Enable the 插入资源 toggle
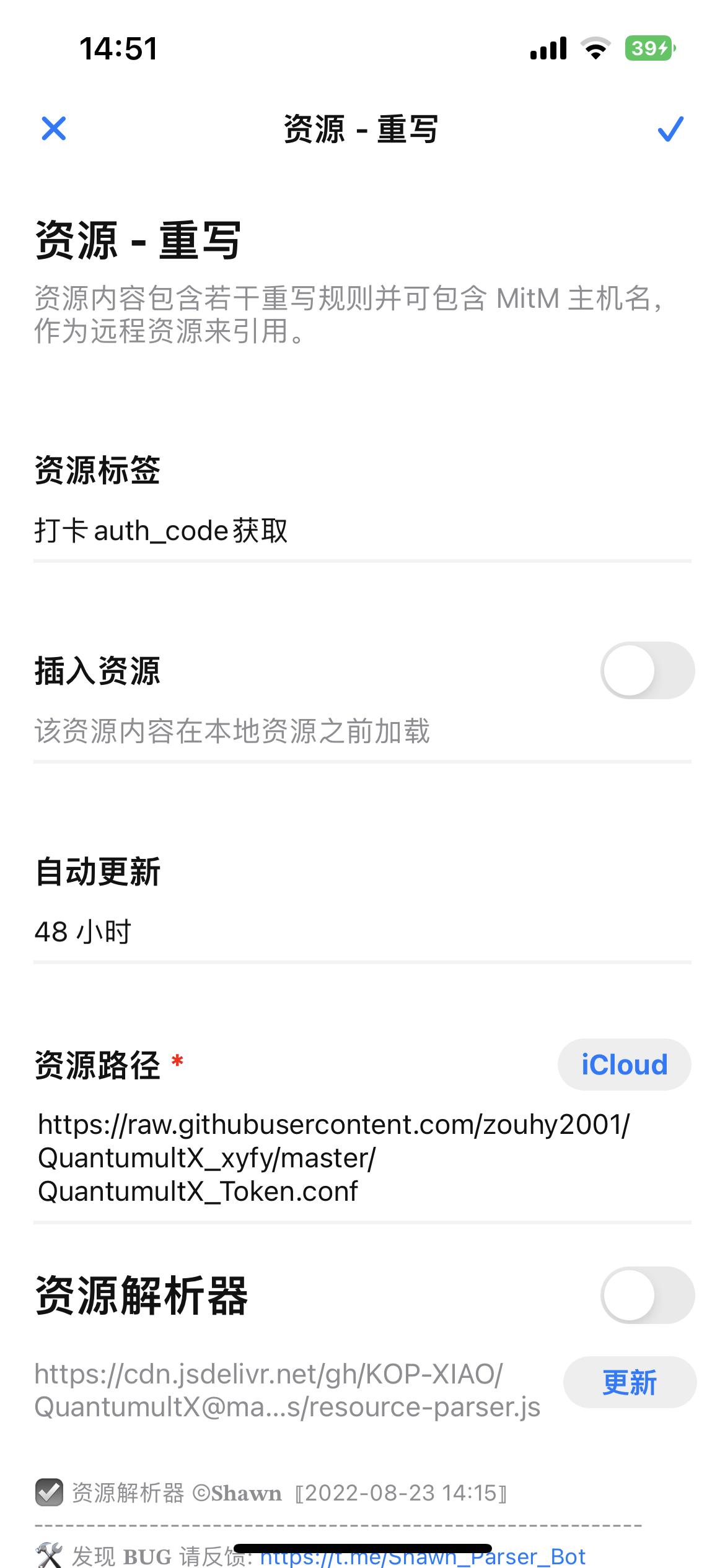Viewport: 725px width, 1568px height. [x=646, y=671]
